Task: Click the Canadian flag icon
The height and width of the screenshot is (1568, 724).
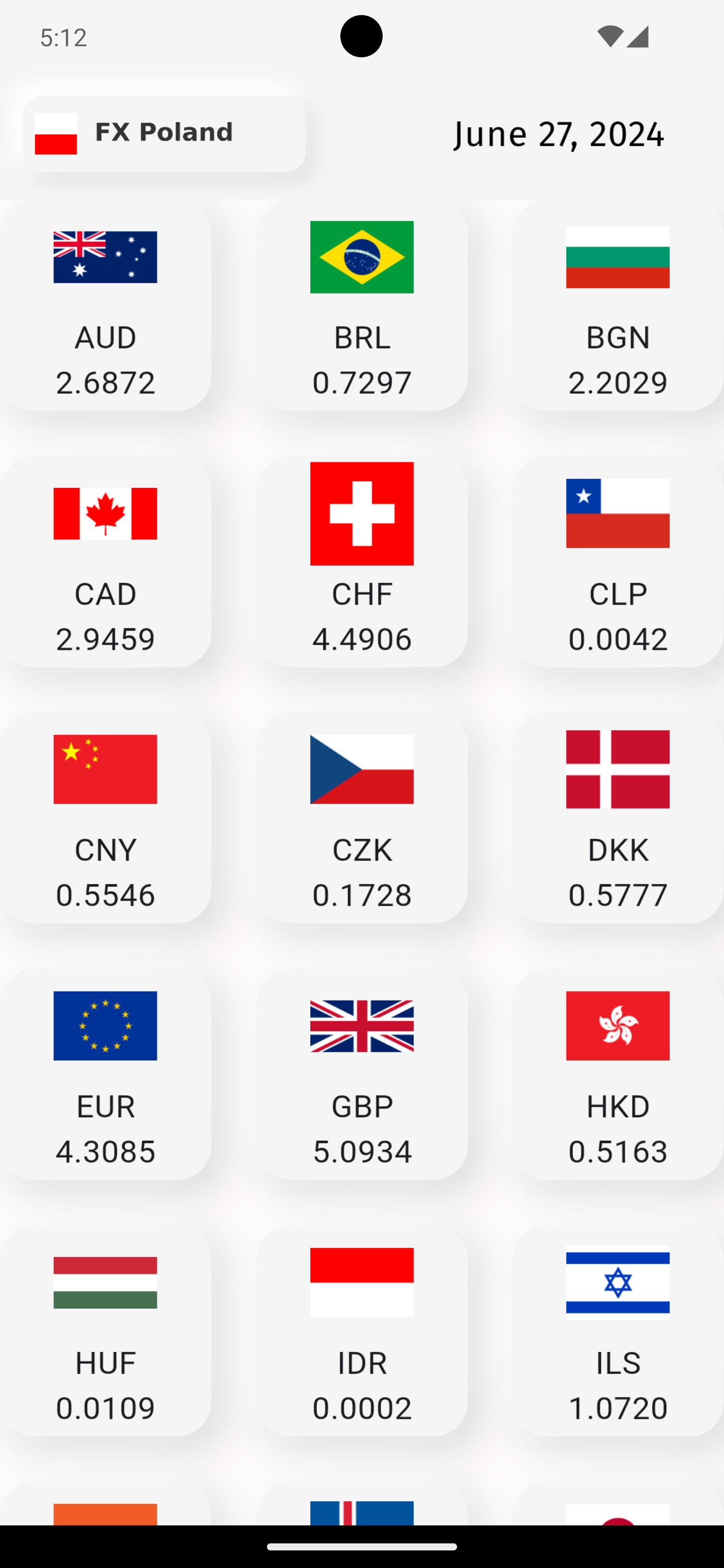Action: point(105,513)
